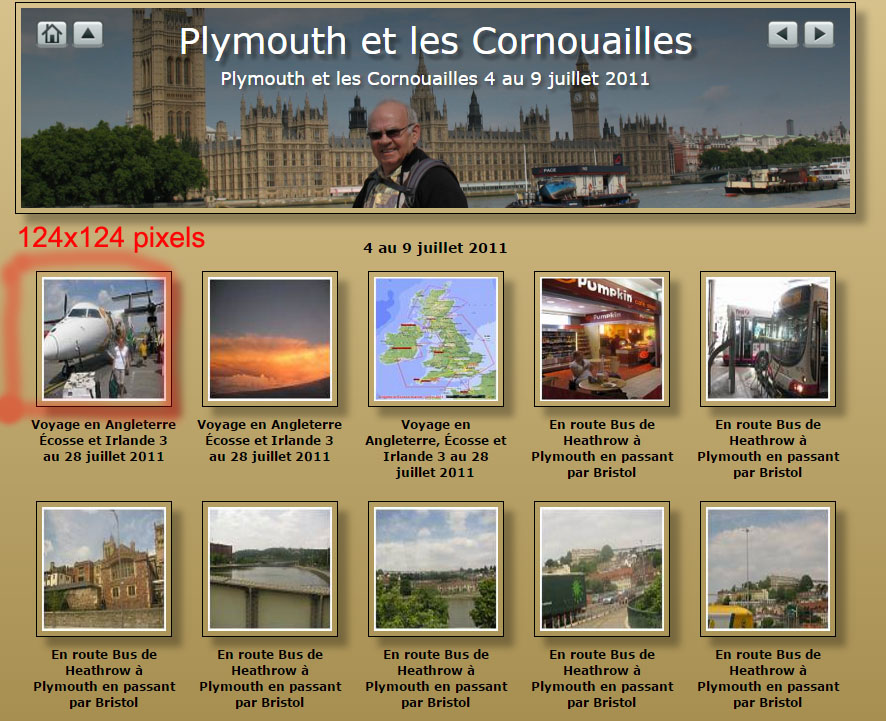Open the parked bus photo thumbnail

tap(767, 338)
